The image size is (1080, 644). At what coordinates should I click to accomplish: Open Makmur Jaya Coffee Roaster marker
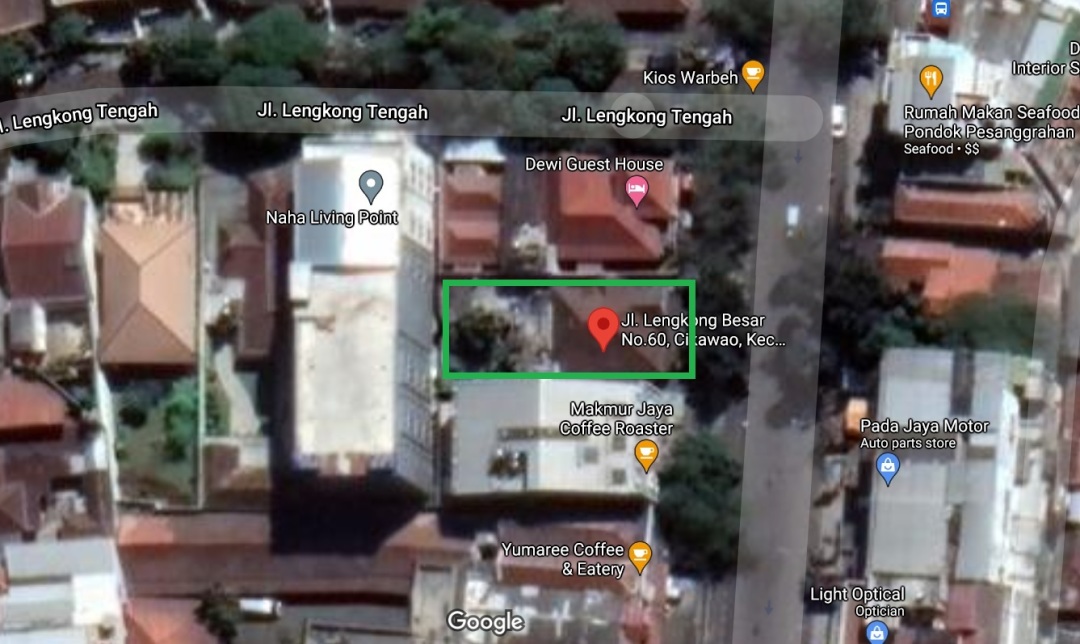pyautogui.click(x=646, y=455)
